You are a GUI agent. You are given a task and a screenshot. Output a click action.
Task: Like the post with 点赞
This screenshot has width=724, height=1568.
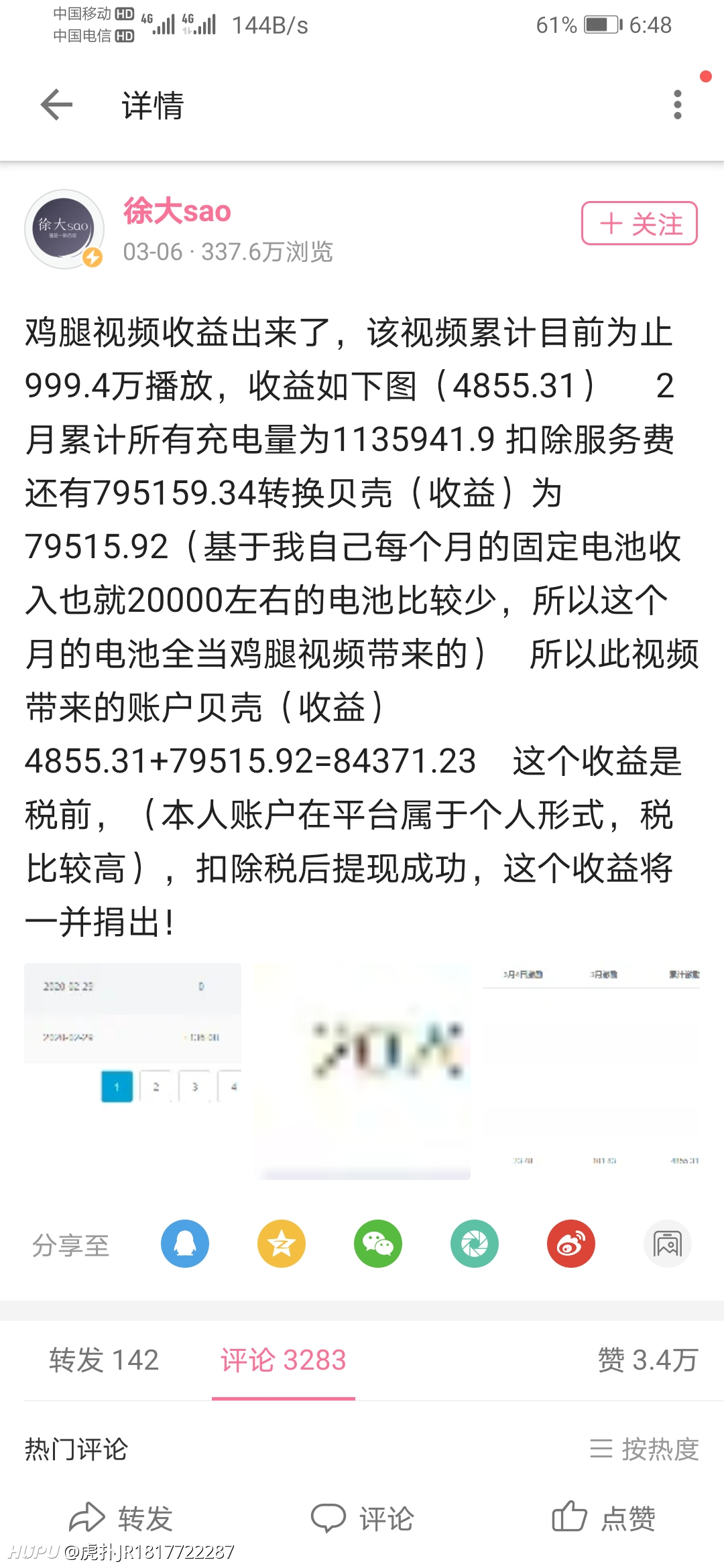pyautogui.click(x=603, y=1518)
